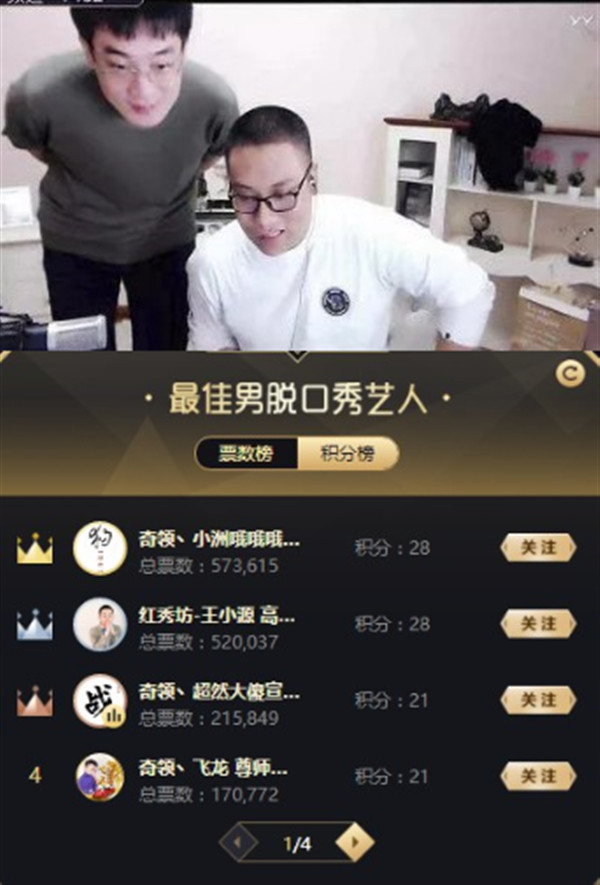The width and height of the screenshot is (600, 885).
Task: Switch to 票数榜 tab
Action: pyautogui.click(x=246, y=453)
